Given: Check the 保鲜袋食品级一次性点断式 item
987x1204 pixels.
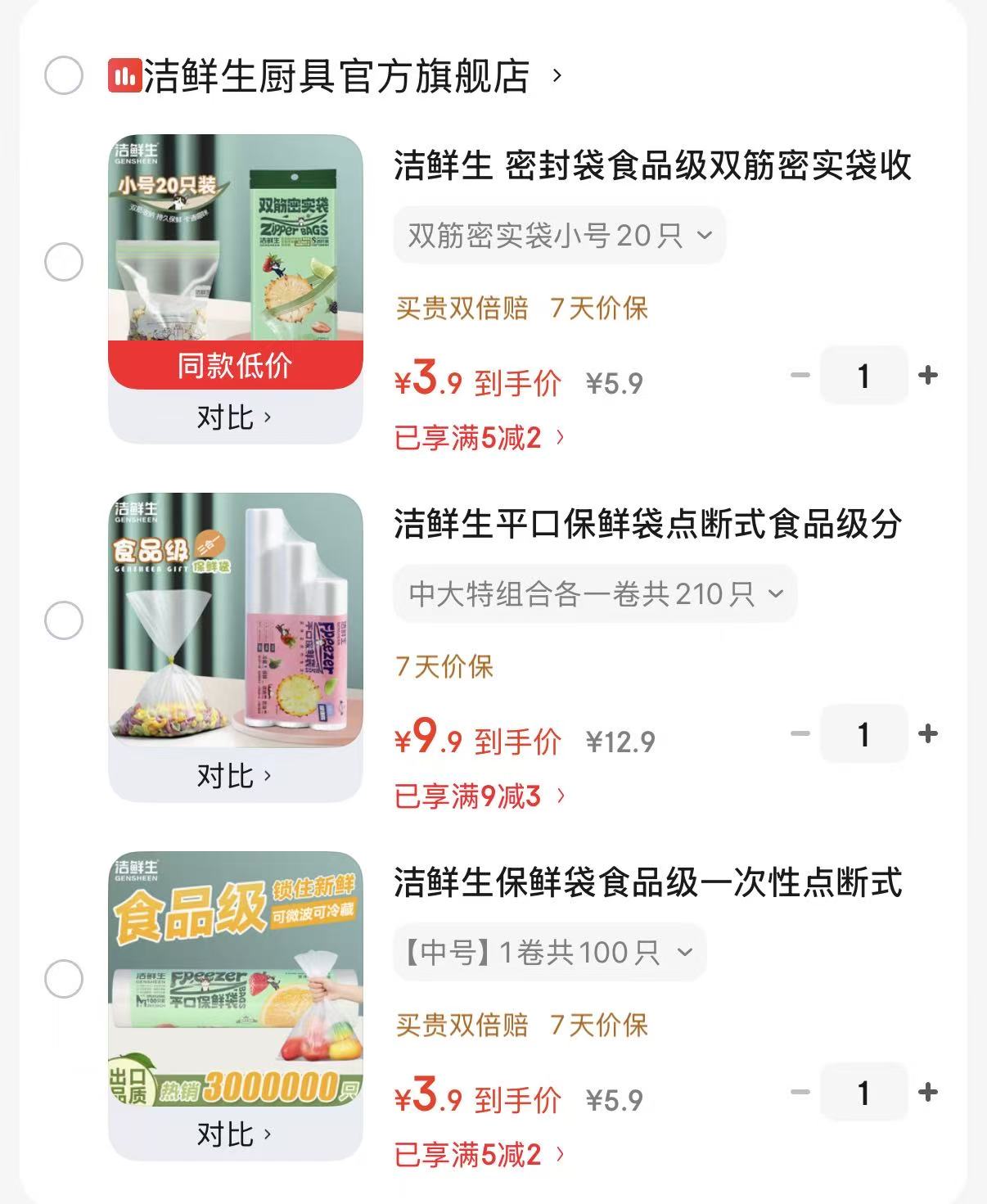Looking at the screenshot, I should click(64, 979).
